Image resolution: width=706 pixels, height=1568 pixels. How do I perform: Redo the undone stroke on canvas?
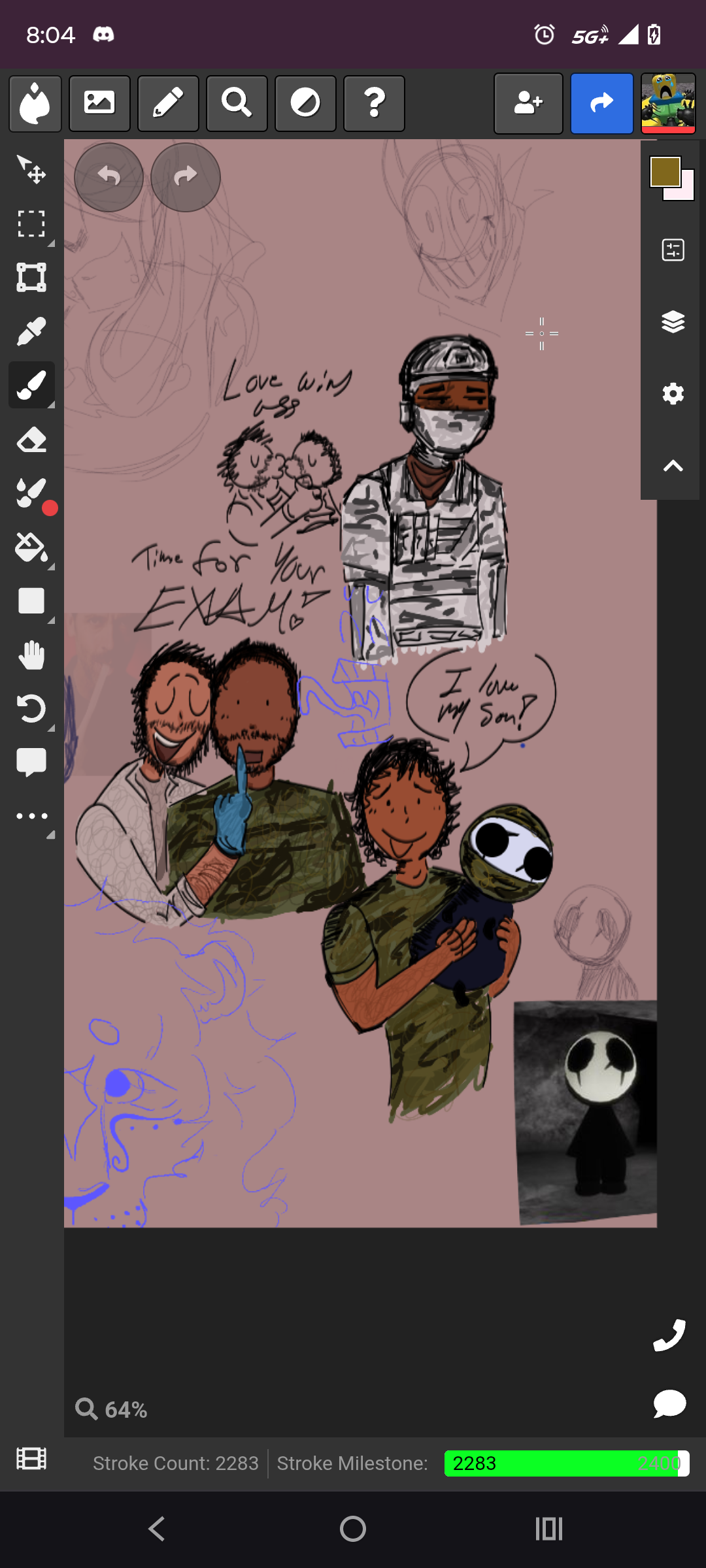point(186,177)
